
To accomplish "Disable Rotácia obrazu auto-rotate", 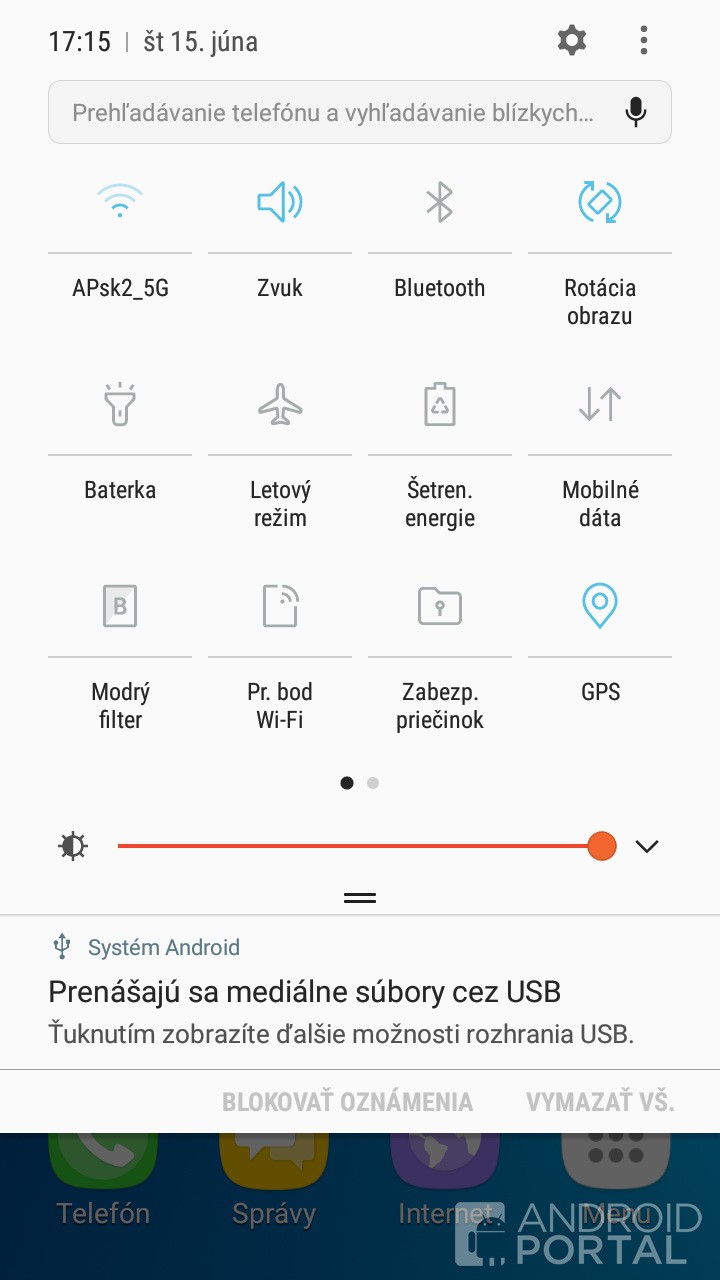I will tap(600, 203).
